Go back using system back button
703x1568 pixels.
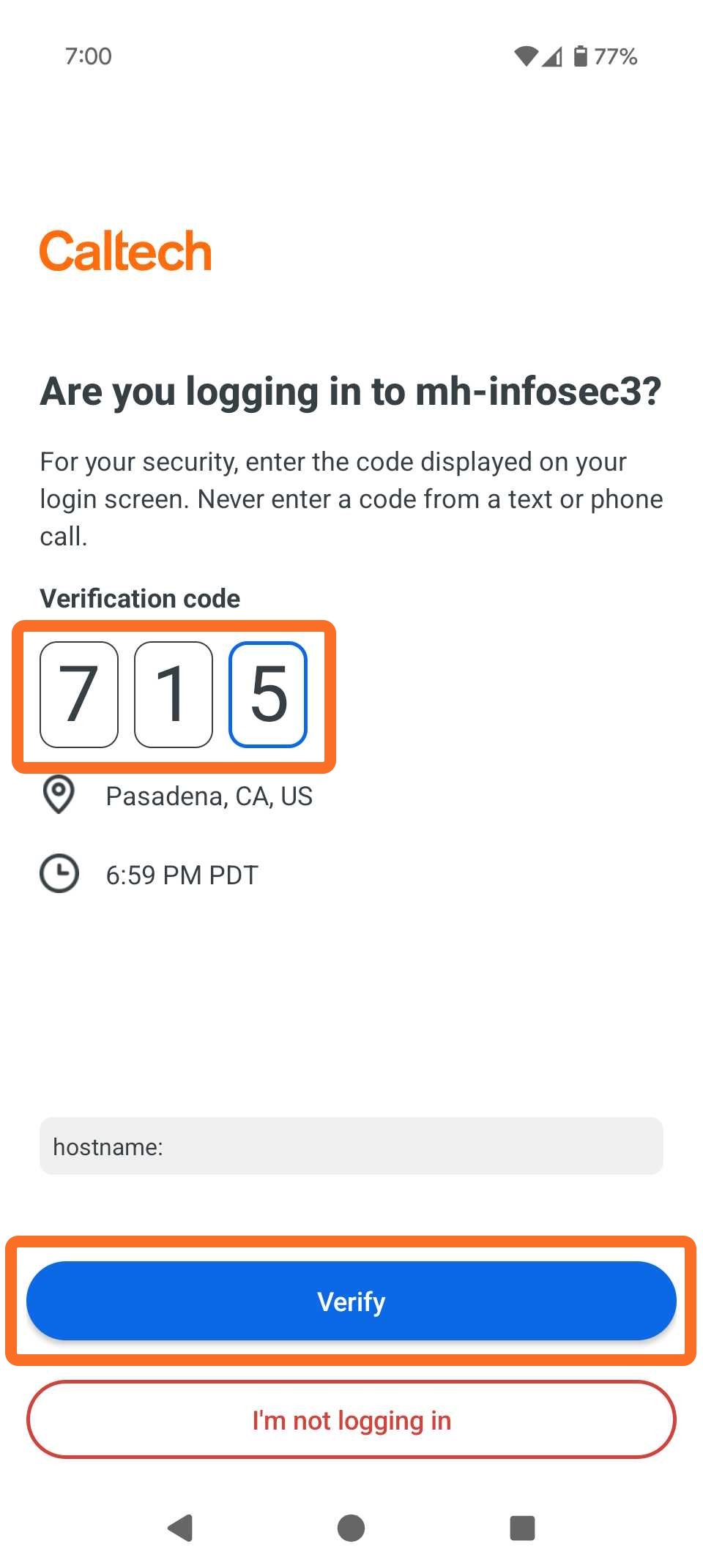[180, 1528]
